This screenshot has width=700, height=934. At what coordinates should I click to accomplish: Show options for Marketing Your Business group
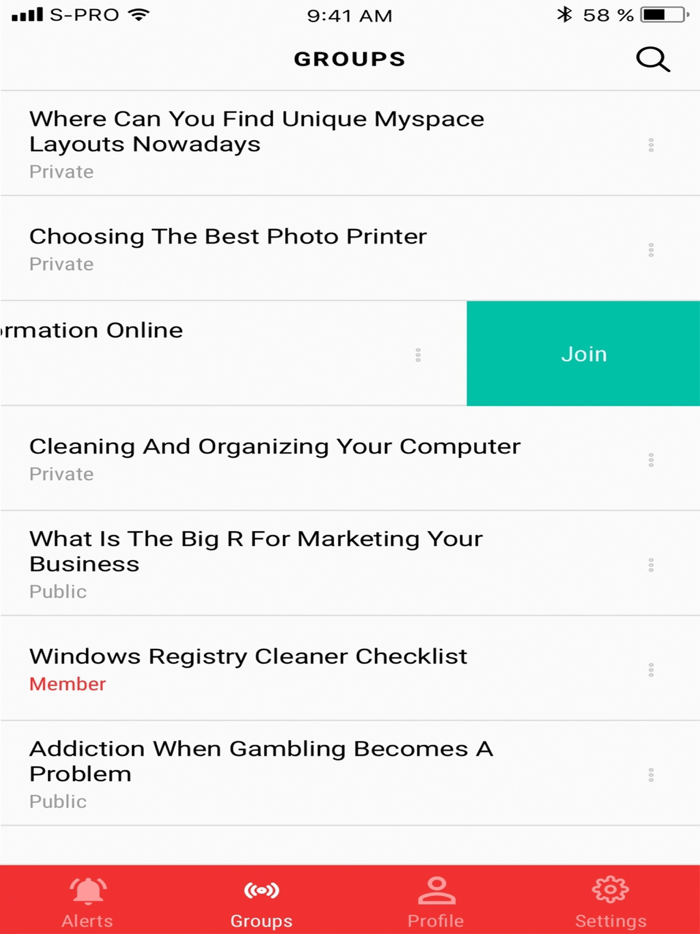point(651,565)
